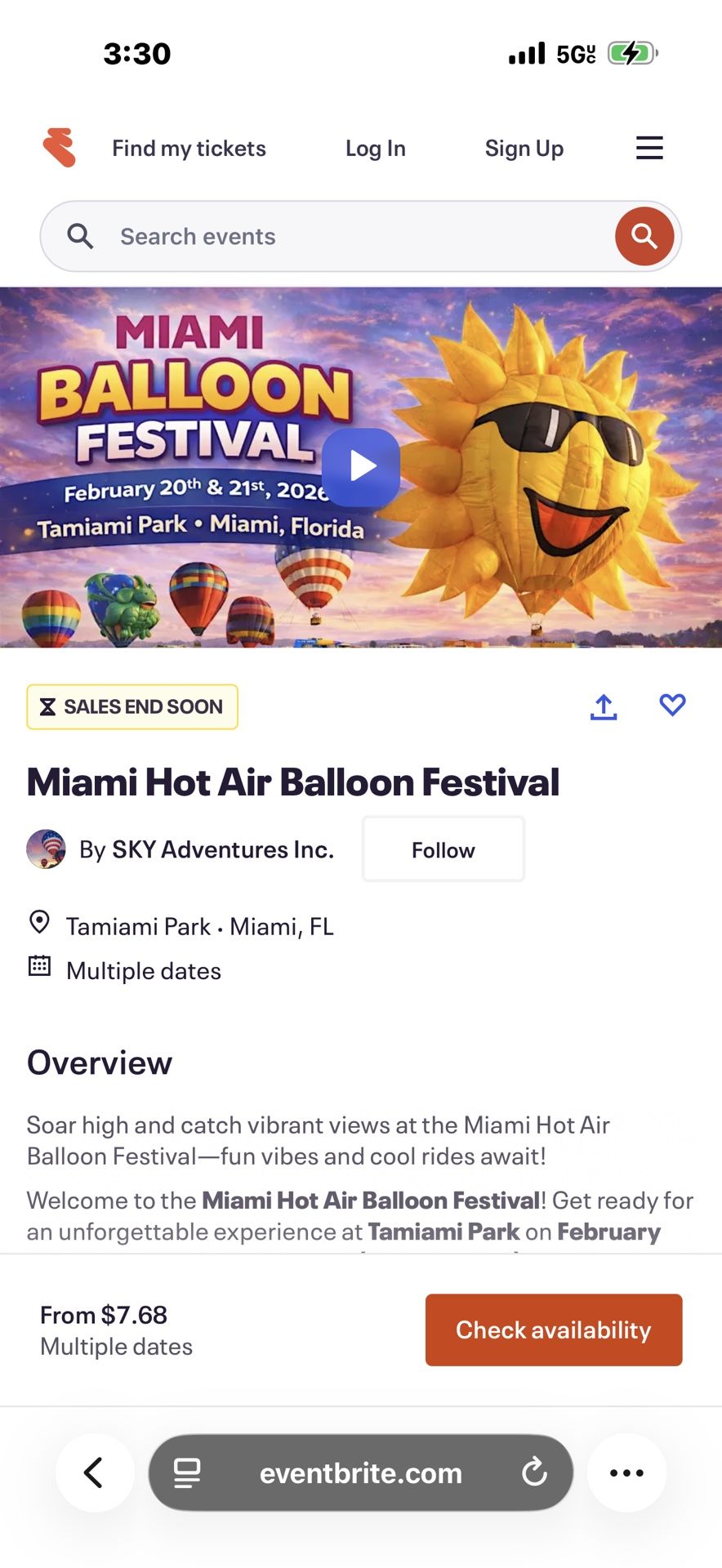Reload the eventbrite.com page

[534, 1472]
